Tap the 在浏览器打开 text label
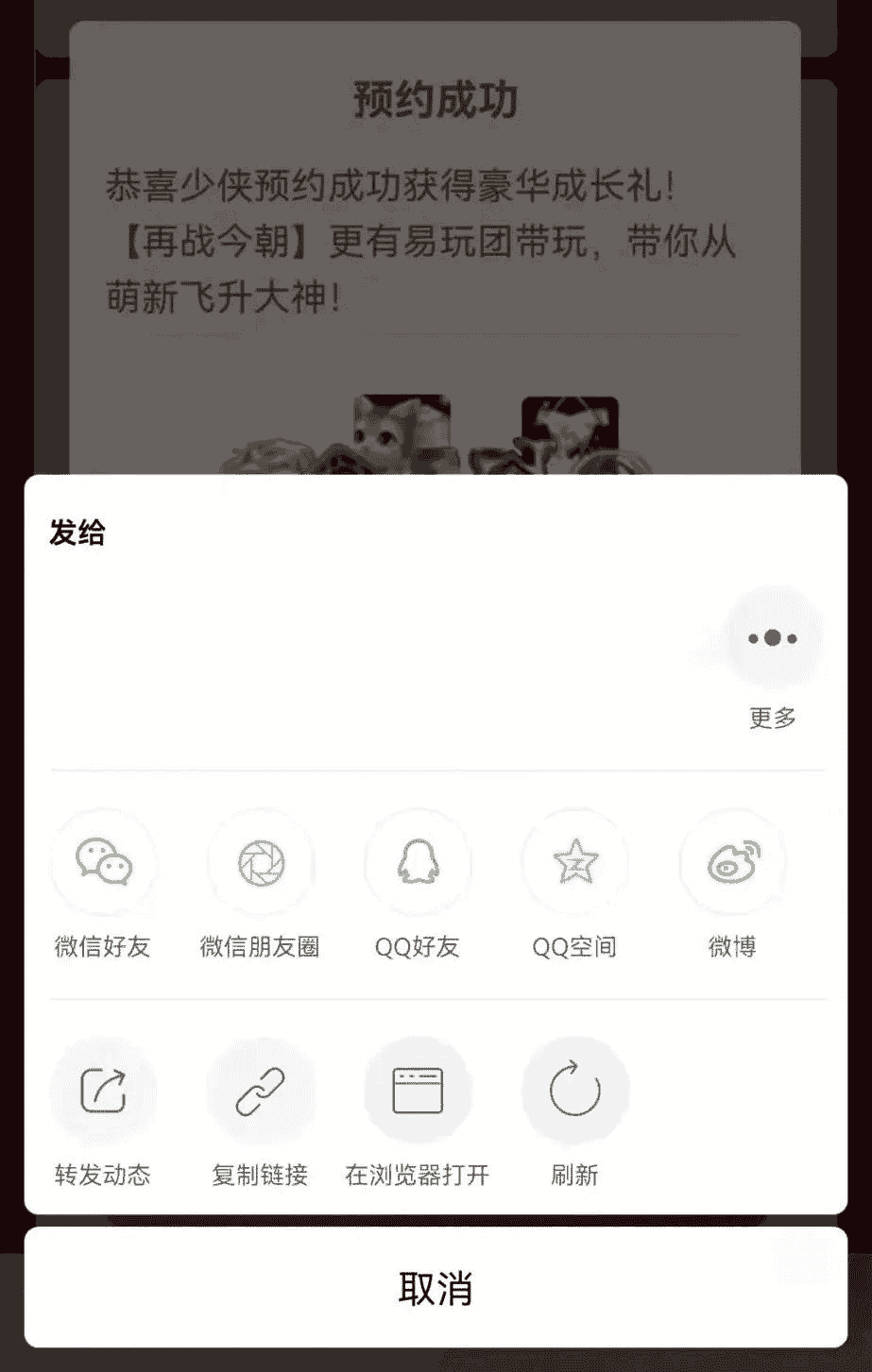Screen dimensions: 872x1372 tap(419, 1177)
